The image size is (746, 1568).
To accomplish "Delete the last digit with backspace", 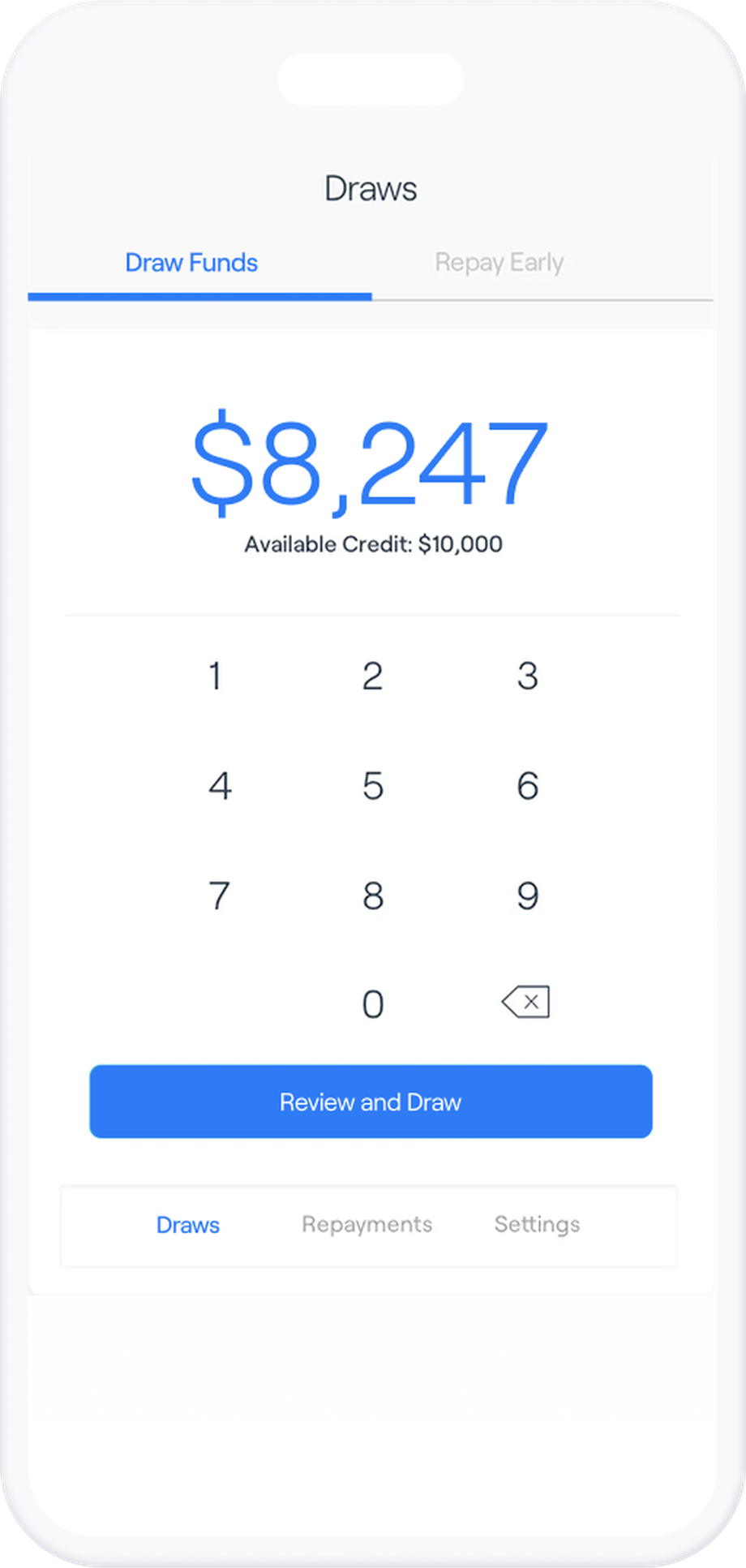I will 526,1002.
